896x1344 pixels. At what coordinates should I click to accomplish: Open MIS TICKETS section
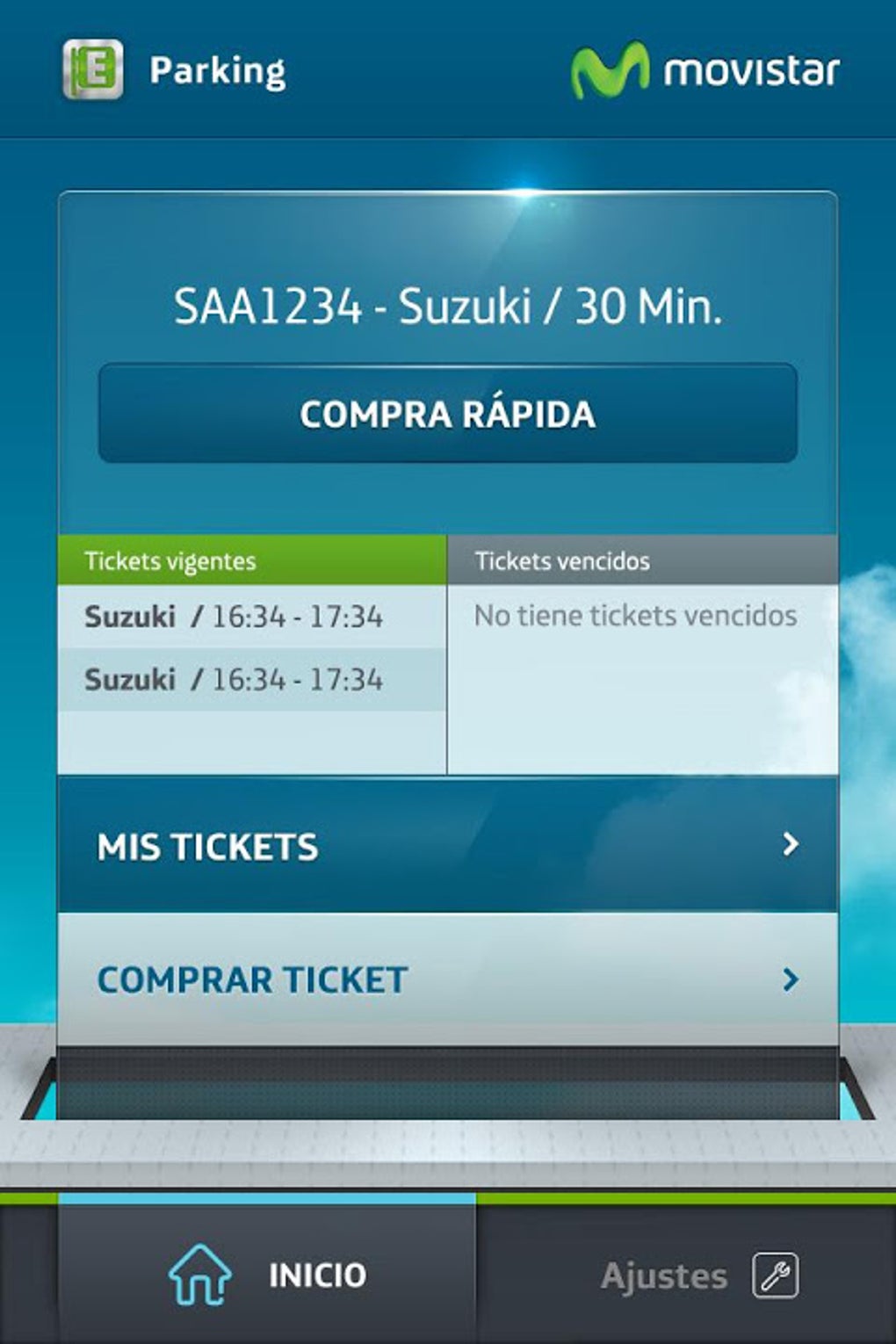[447, 846]
